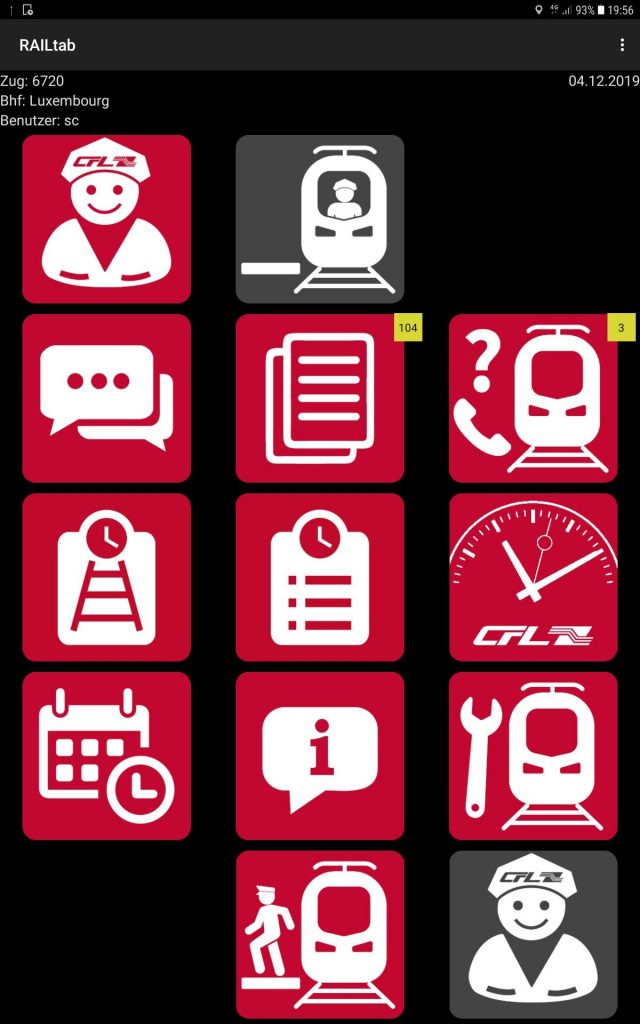Open the train maintenance wrench tile
Image resolution: width=640 pixels, height=1024 pixels.
tap(533, 756)
